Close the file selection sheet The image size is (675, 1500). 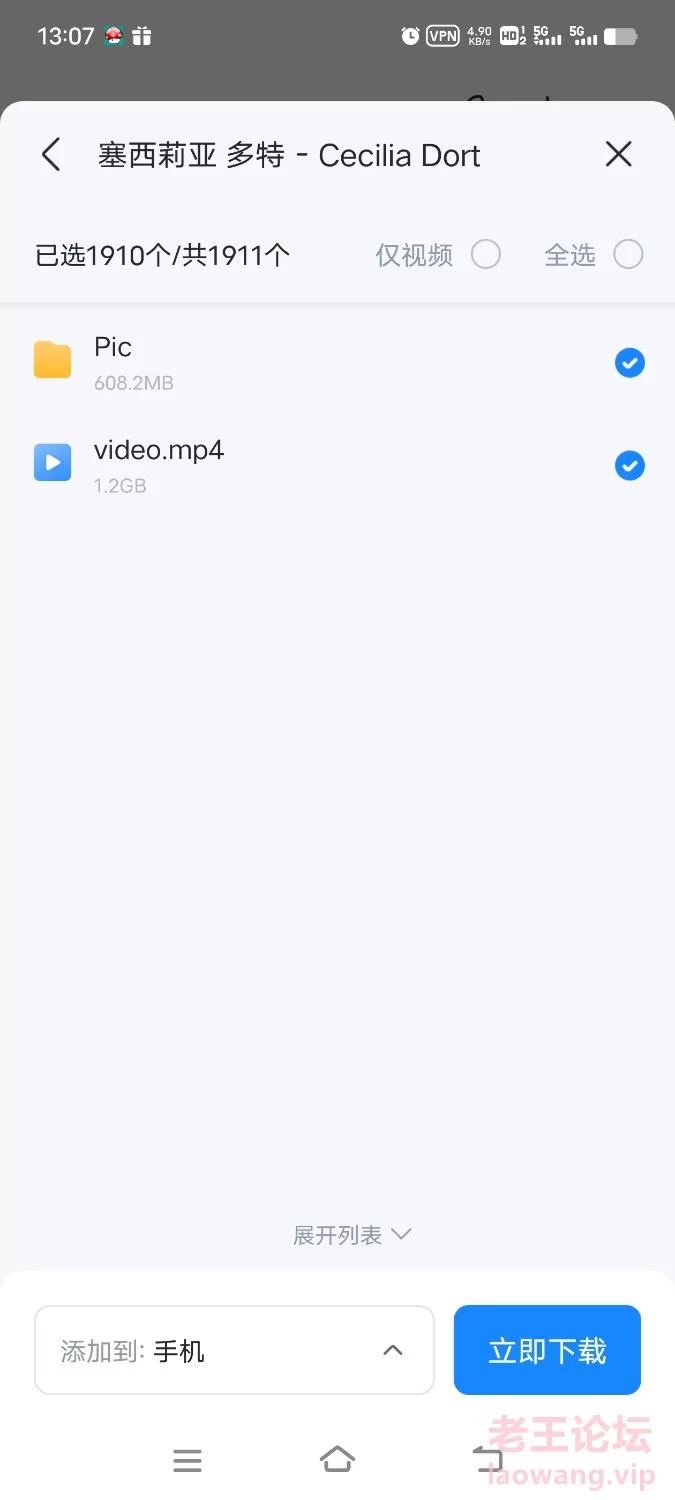pyautogui.click(x=619, y=154)
